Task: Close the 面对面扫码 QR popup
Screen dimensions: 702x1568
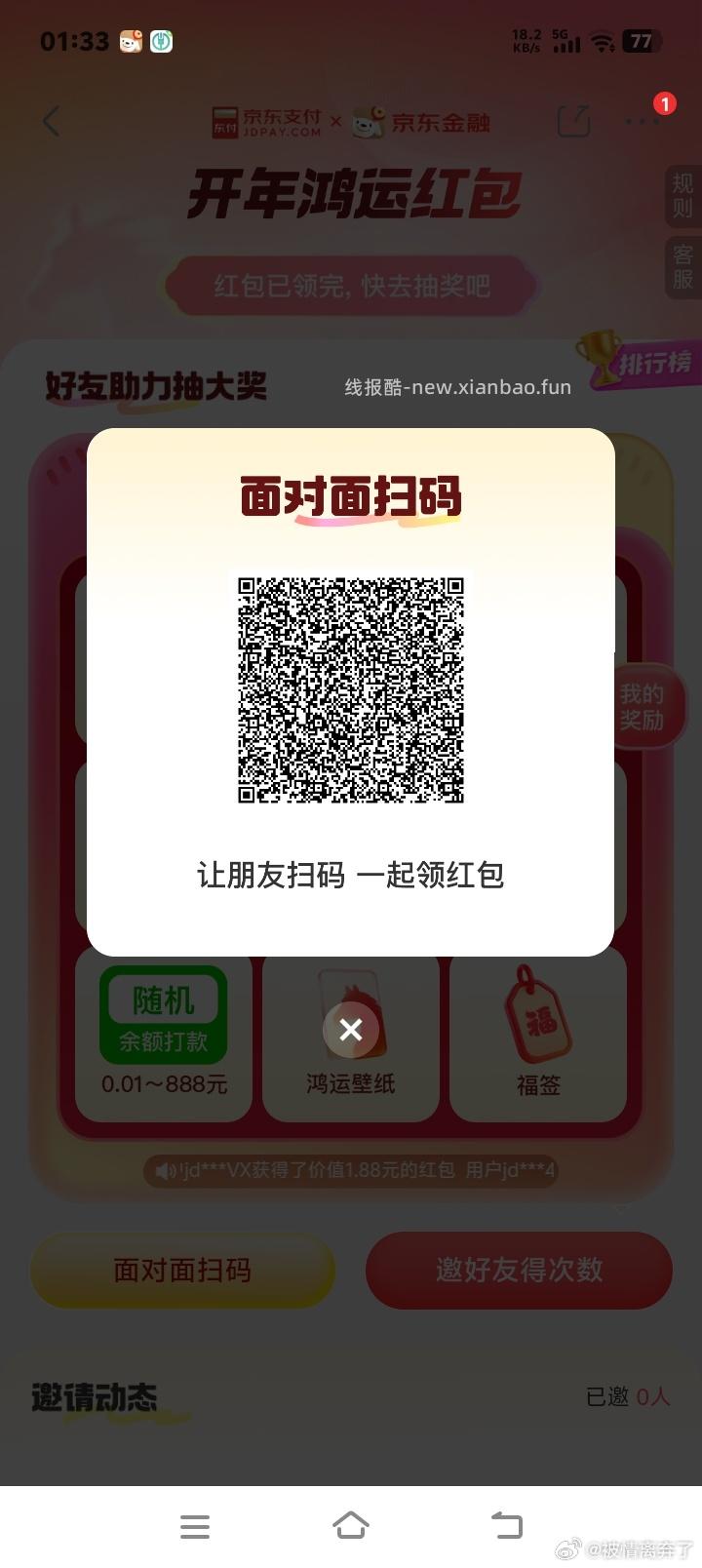Action: point(351,1030)
